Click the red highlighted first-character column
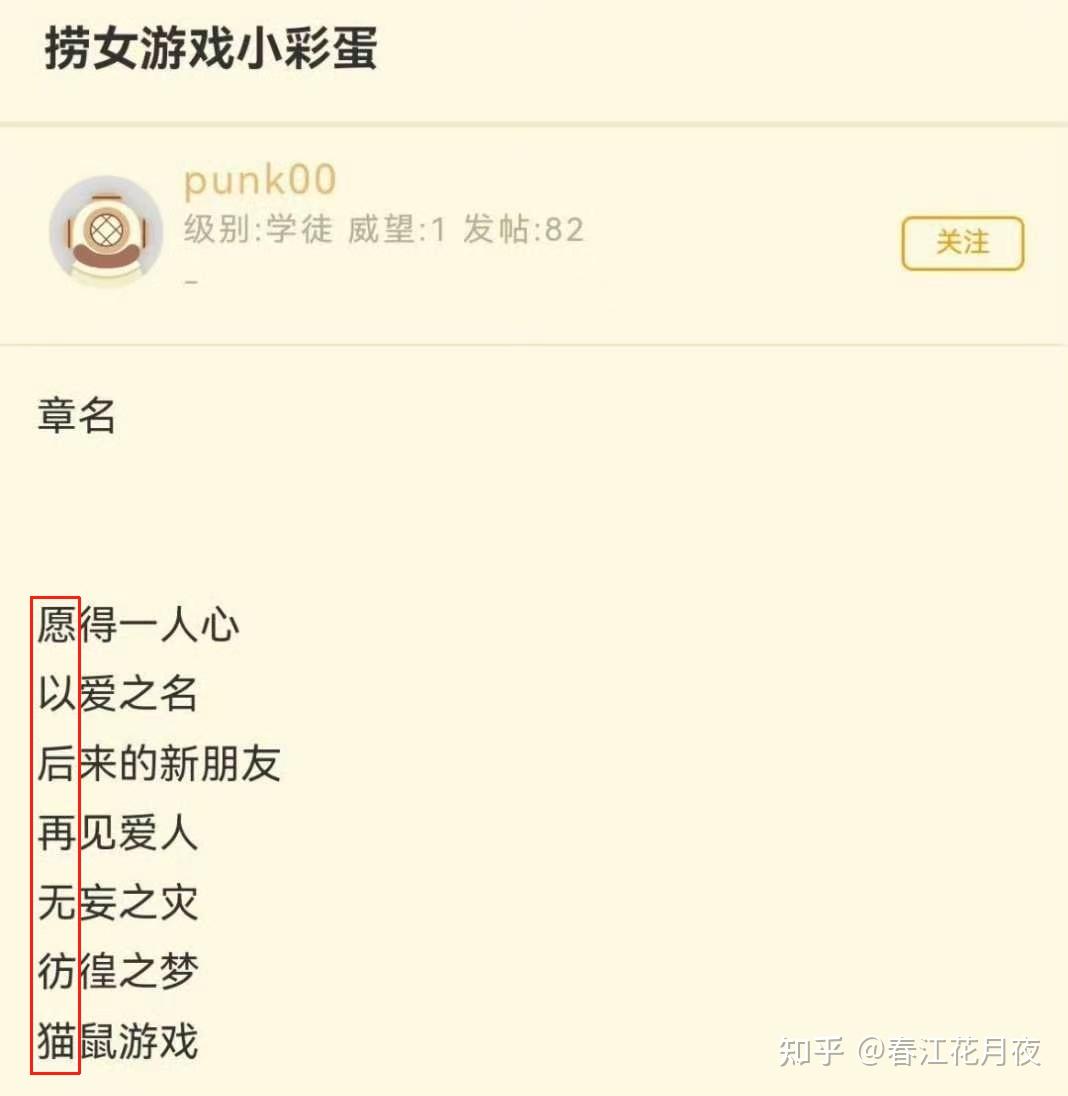 click(x=57, y=830)
